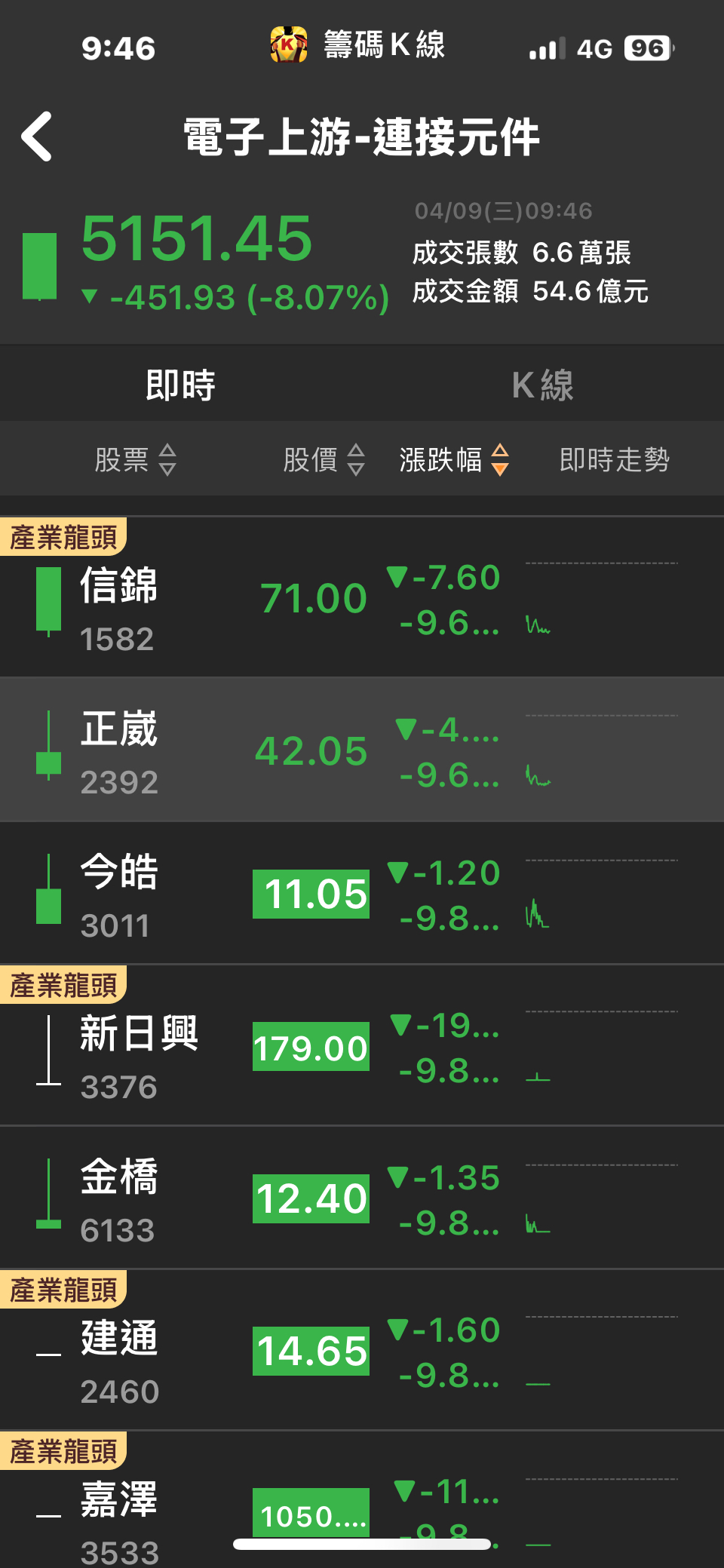
Task: Select the 即時 tab
Action: click(x=181, y=385)
